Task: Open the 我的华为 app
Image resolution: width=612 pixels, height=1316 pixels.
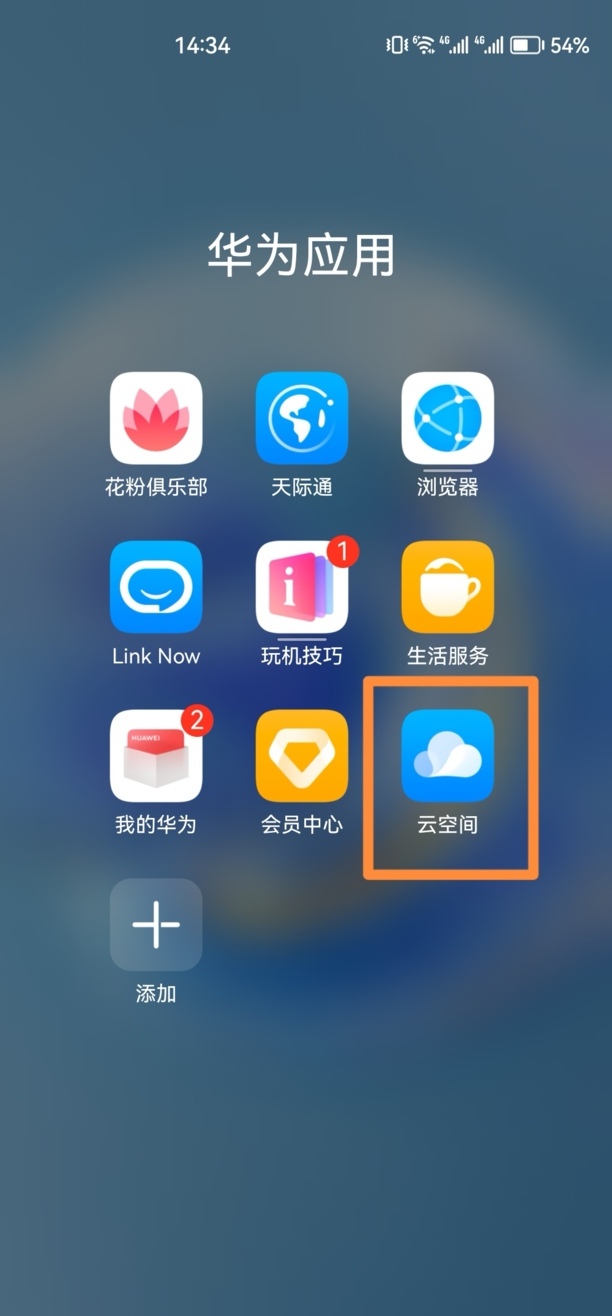Action: point(156,756)
